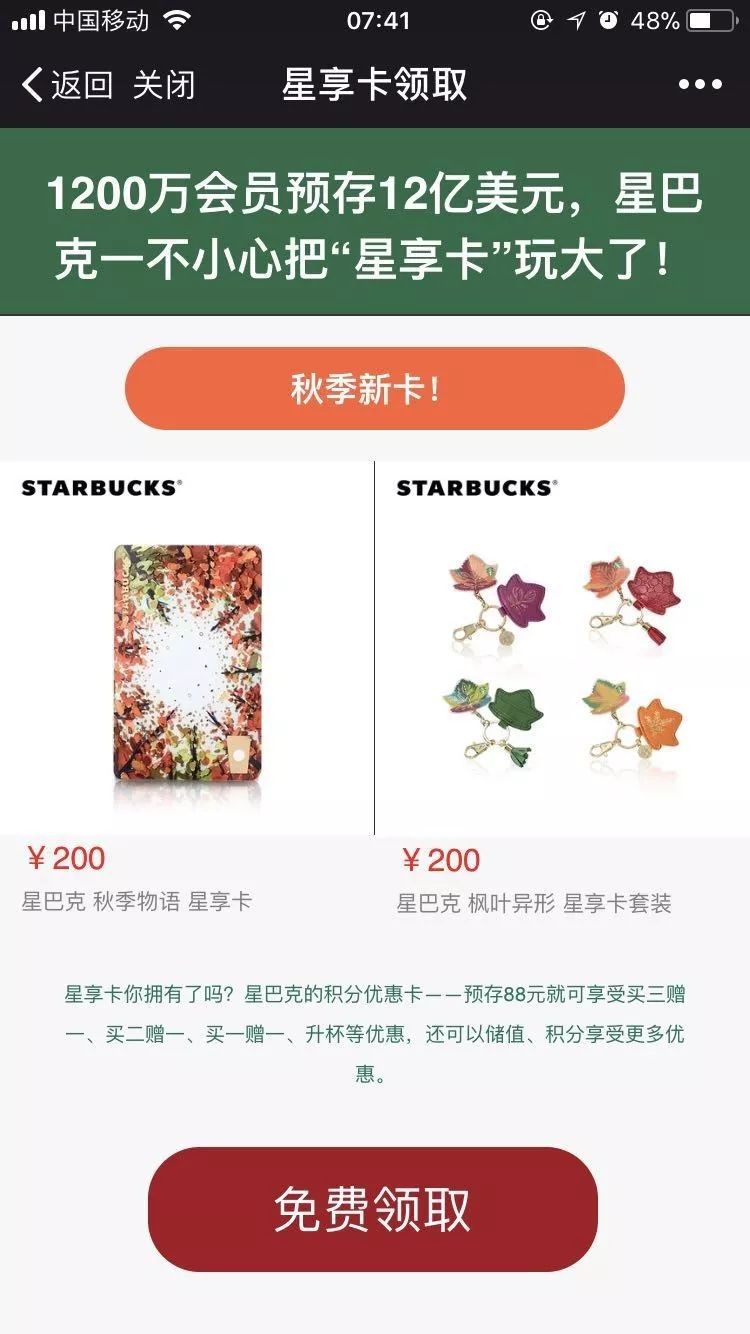Image resolution: width=750 pixels, height=1334 pixels.
Task: Close the page with 关闭
Action: pos(163,85)
